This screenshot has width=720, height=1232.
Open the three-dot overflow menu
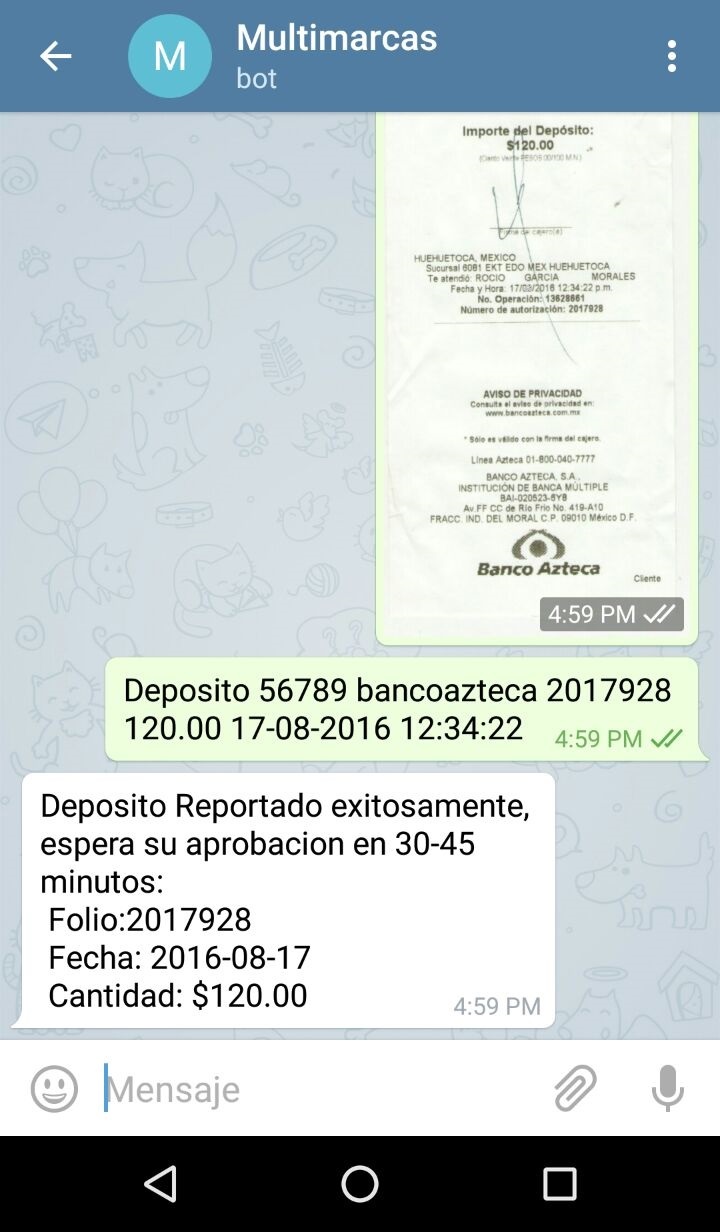(672, 56)
